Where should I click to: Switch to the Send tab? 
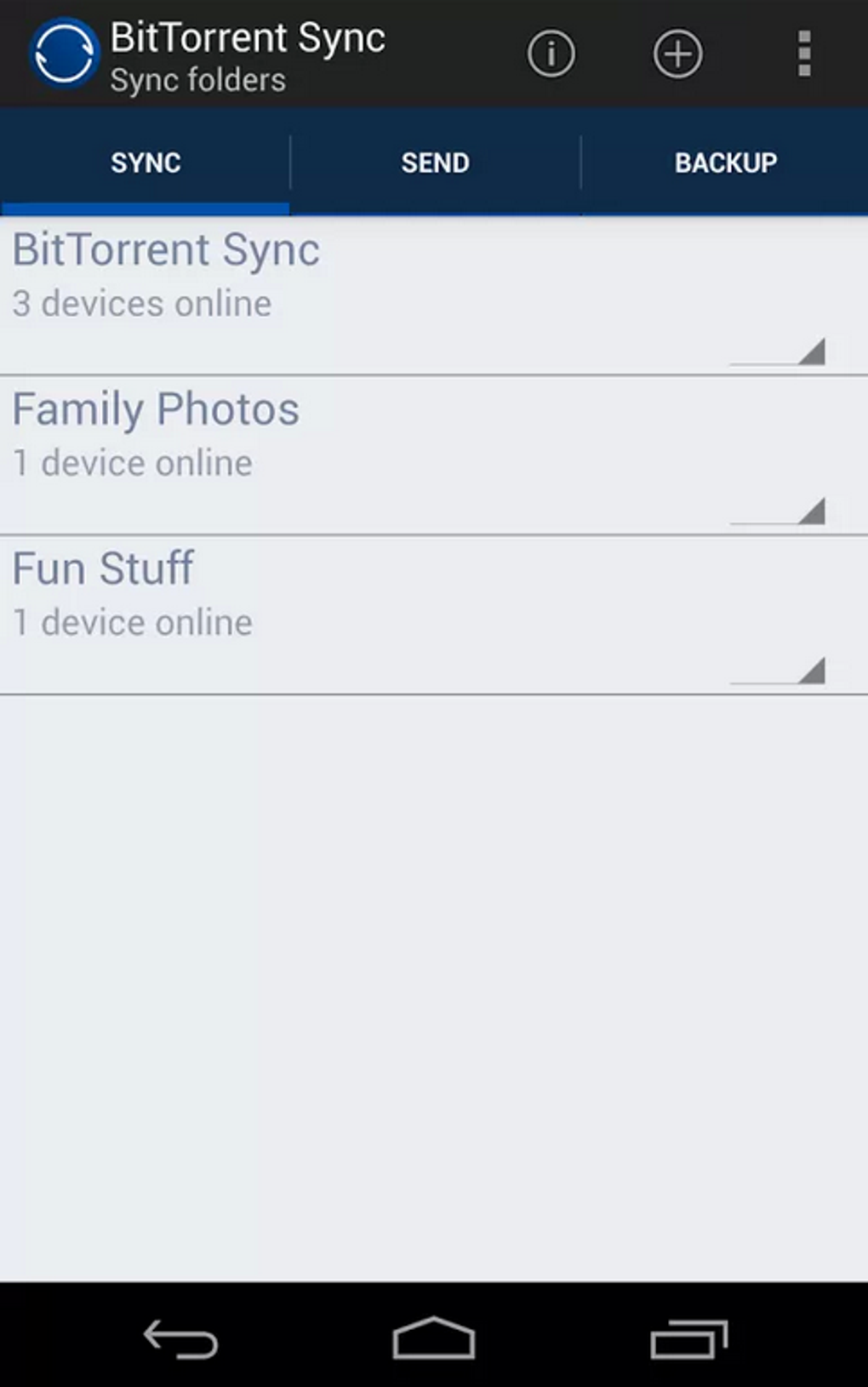435,163
